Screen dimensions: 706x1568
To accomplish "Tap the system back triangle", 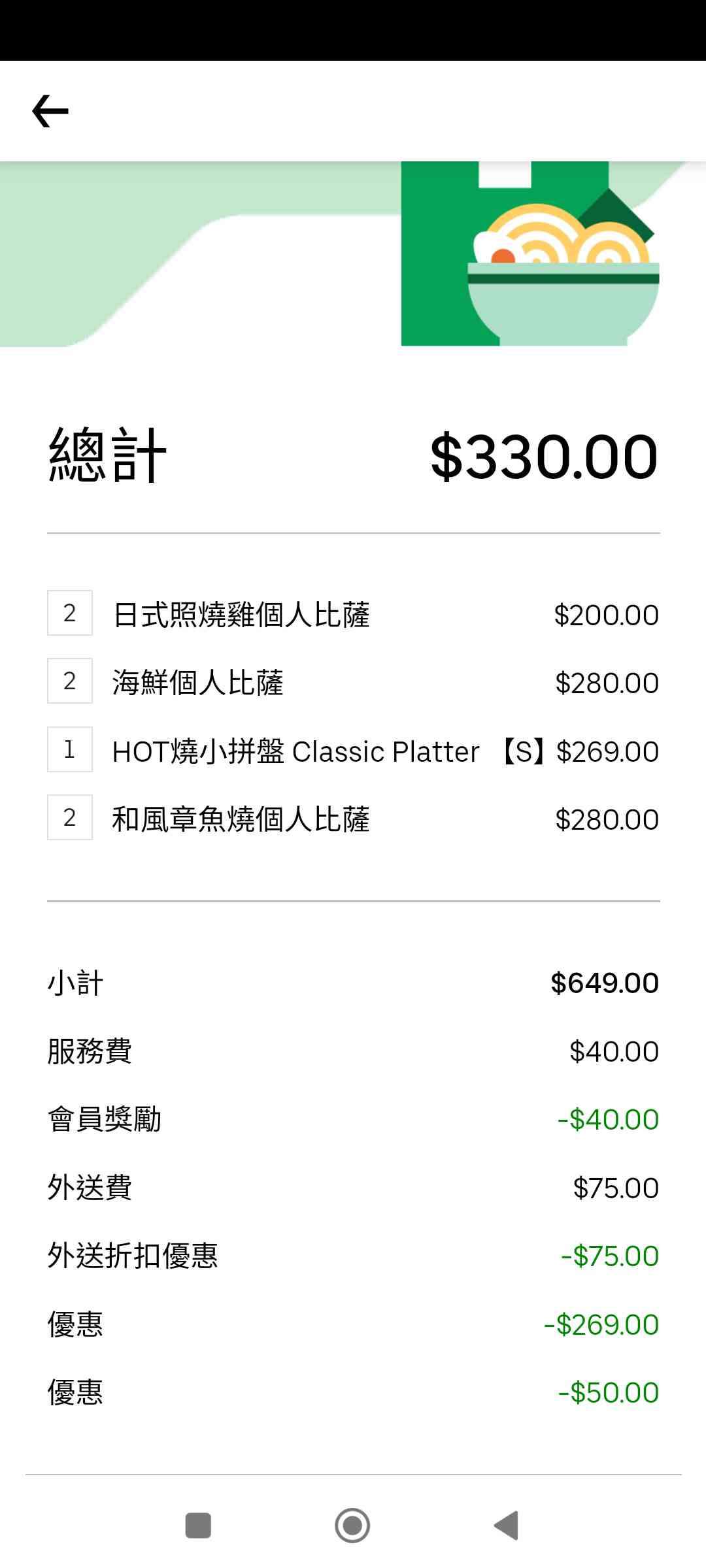I will coord(507,1526).
